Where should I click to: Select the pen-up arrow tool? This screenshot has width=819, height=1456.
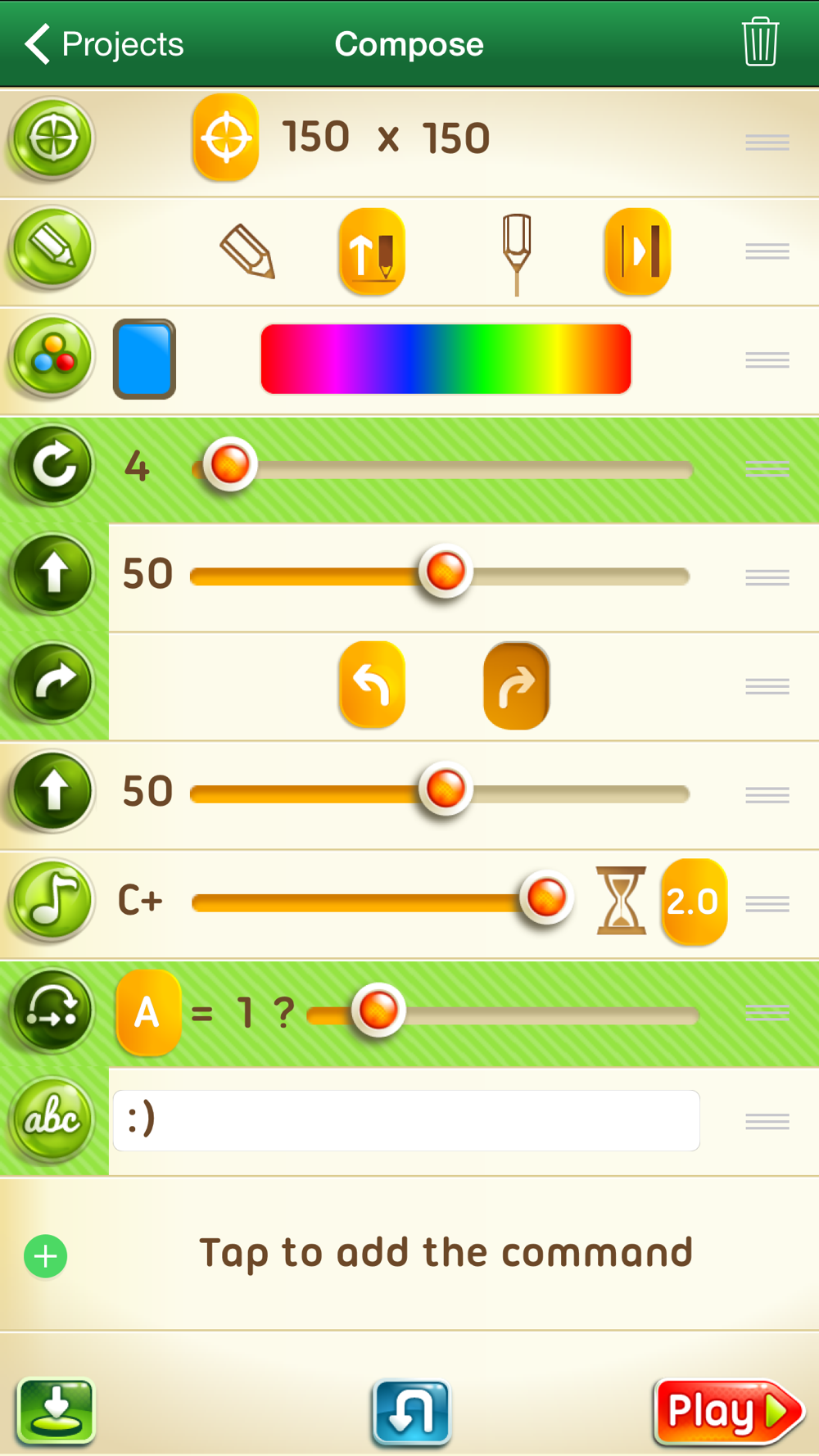click(x=372, y=251)
